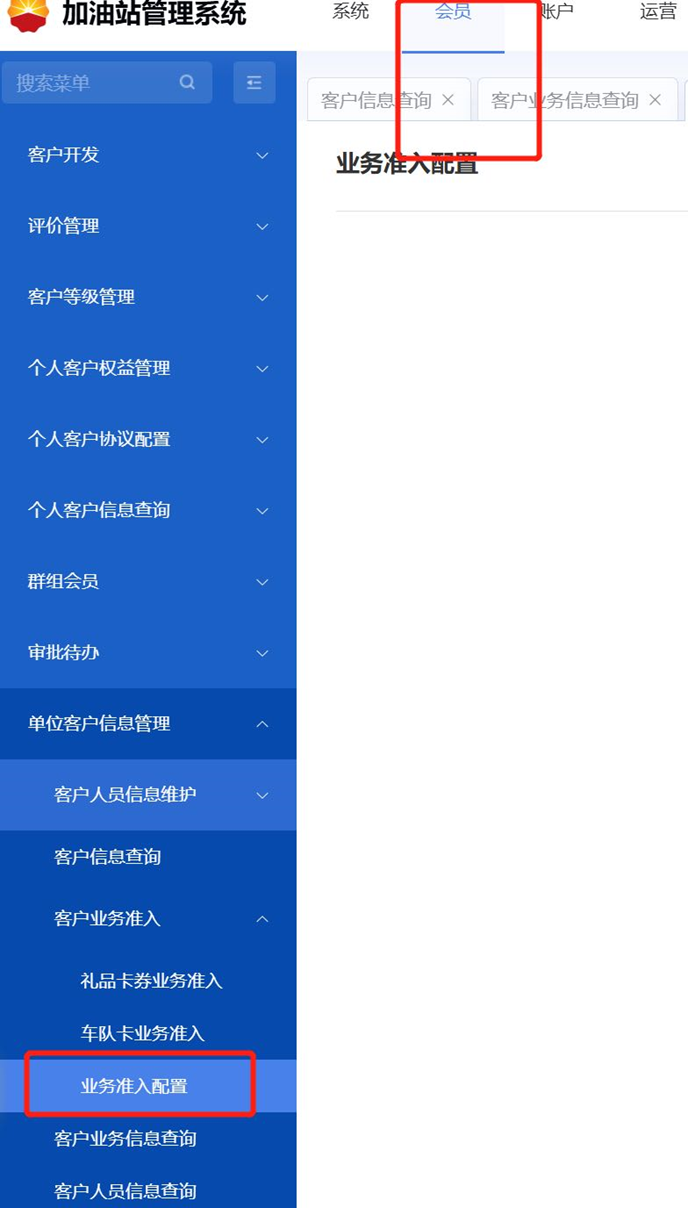Open 礼品卡券业务准入 in the sidebar
This screenshot has width=688, height=1208.
click(151, 981)
